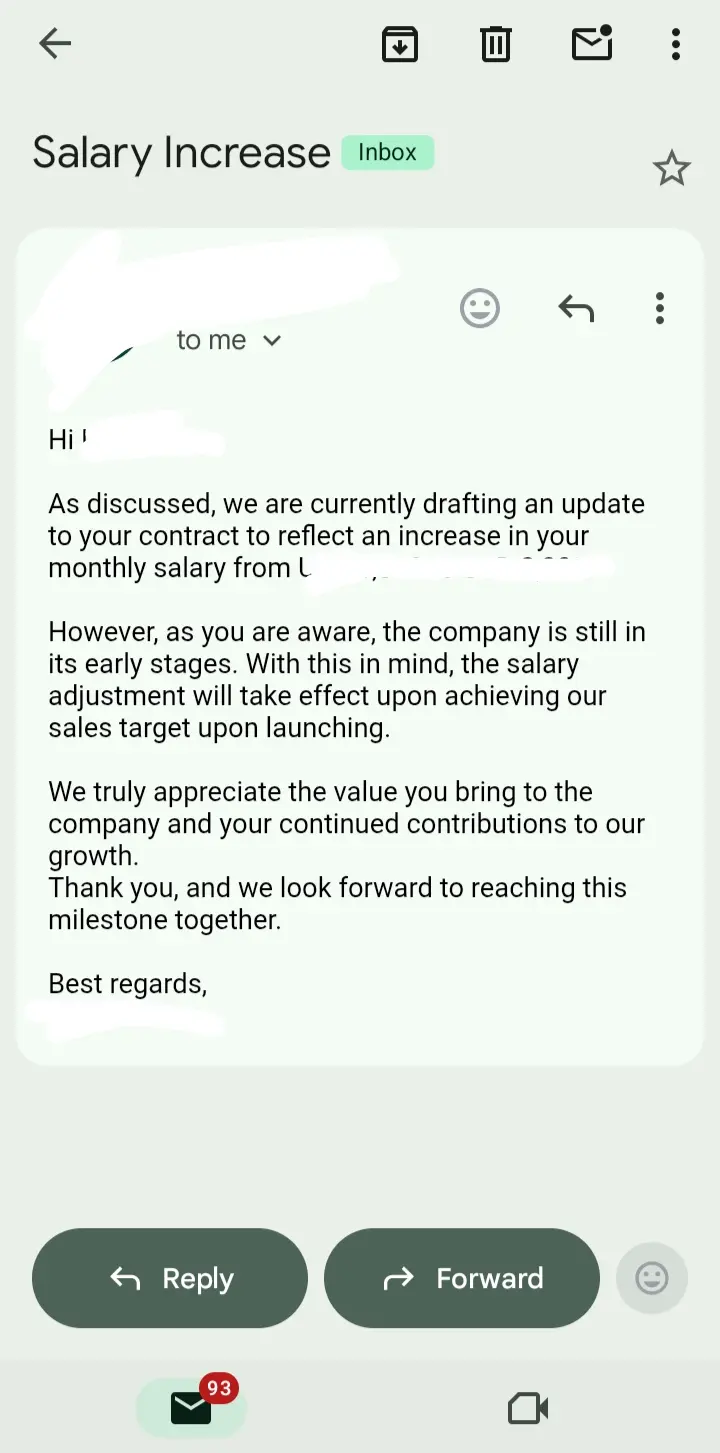Switch to the Meet video tab
The height and width of the screenshot is (1453, 720).
tap(528, 1408)
